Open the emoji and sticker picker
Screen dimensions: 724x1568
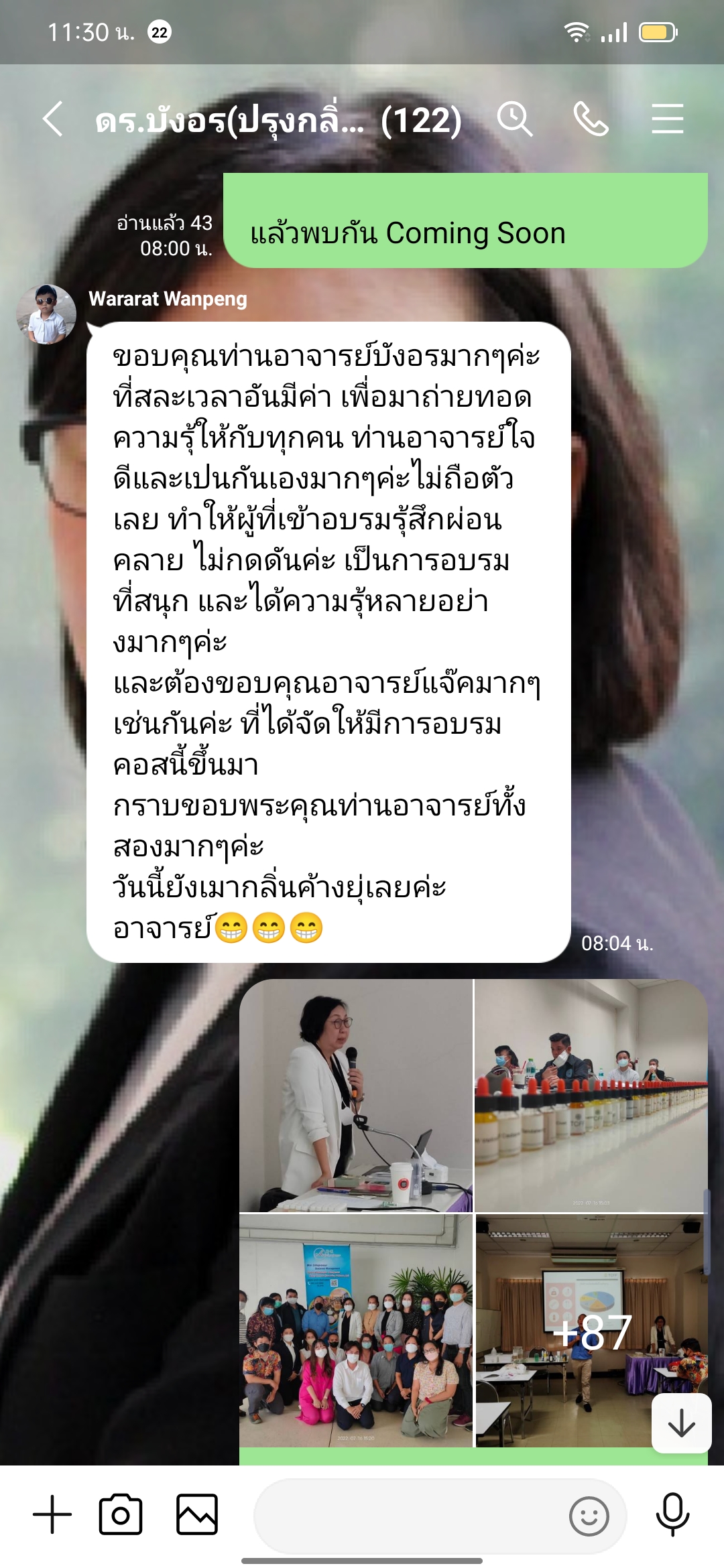(x=589, y=1516)
